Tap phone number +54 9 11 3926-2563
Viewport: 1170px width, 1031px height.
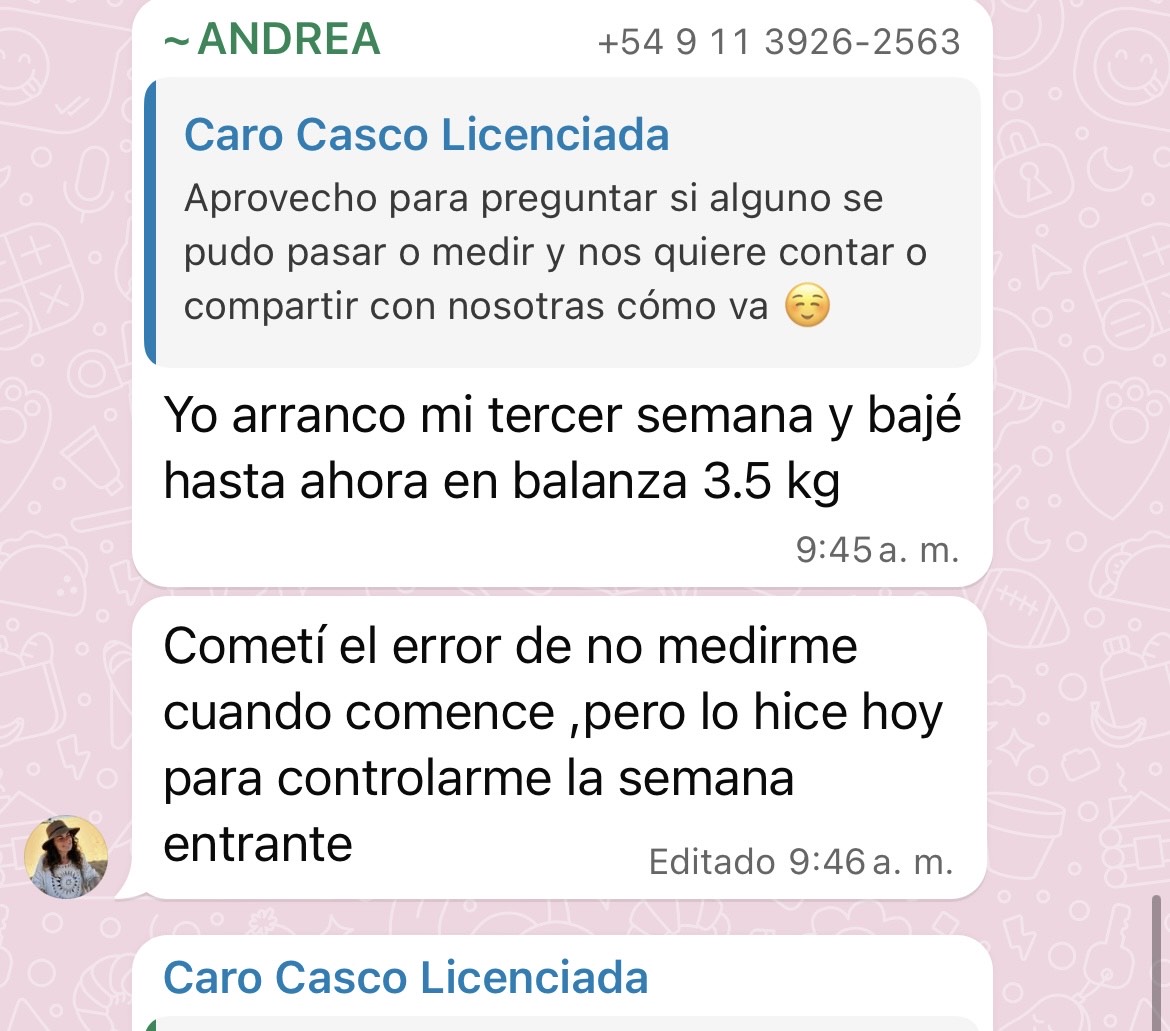point(778,43)
